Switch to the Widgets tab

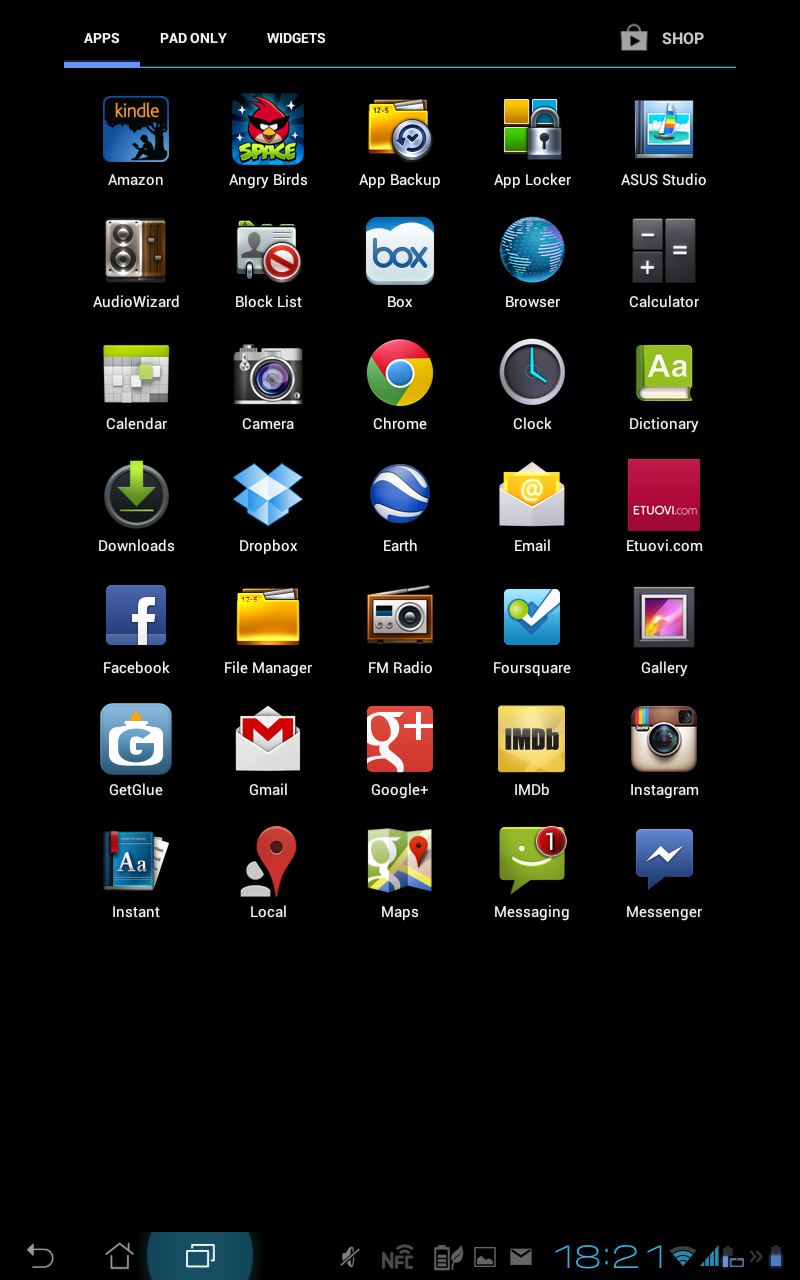pyautogui.click(x=296, y=38)
